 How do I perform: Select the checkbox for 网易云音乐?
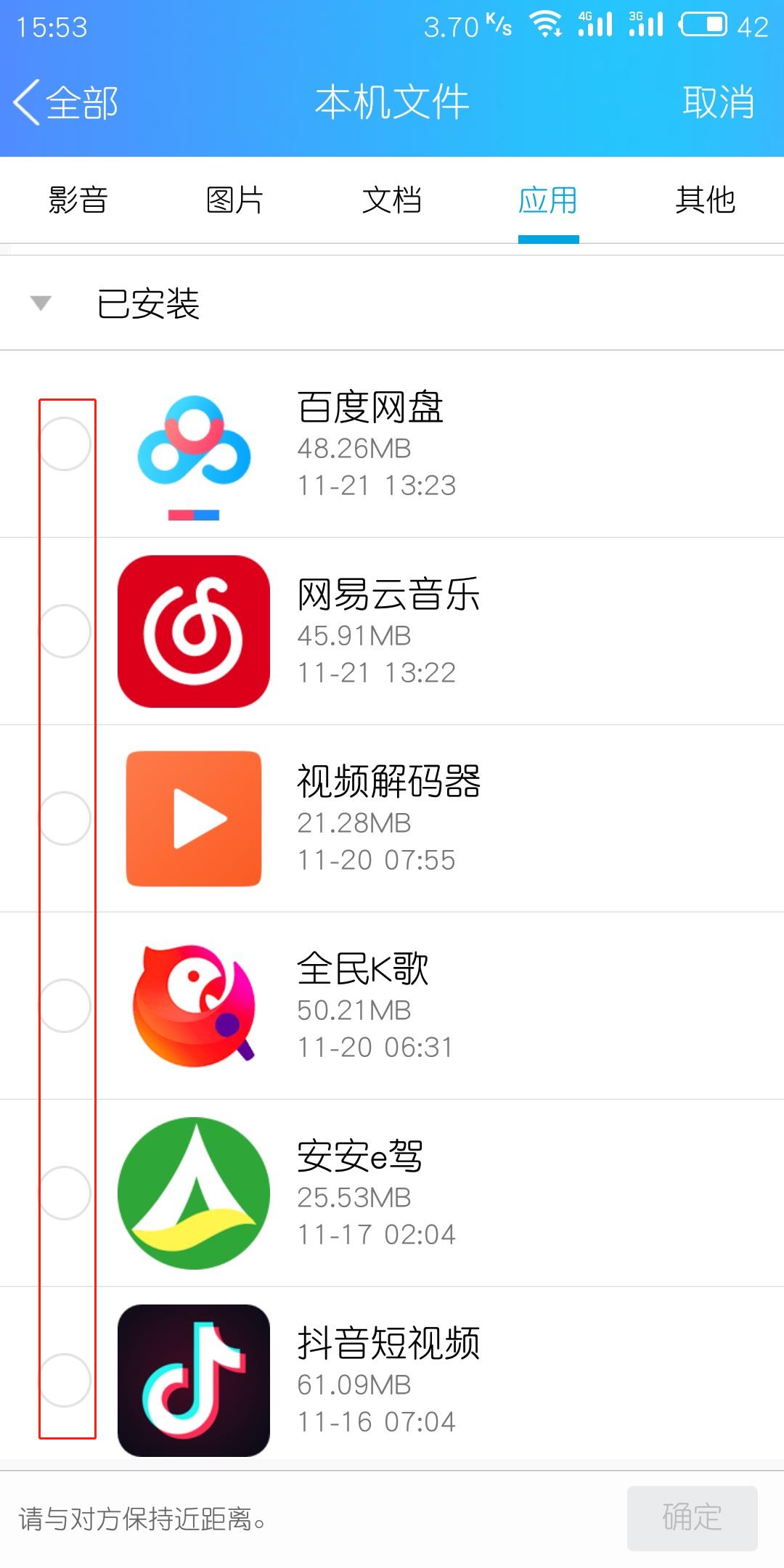(x=65, y=631)
